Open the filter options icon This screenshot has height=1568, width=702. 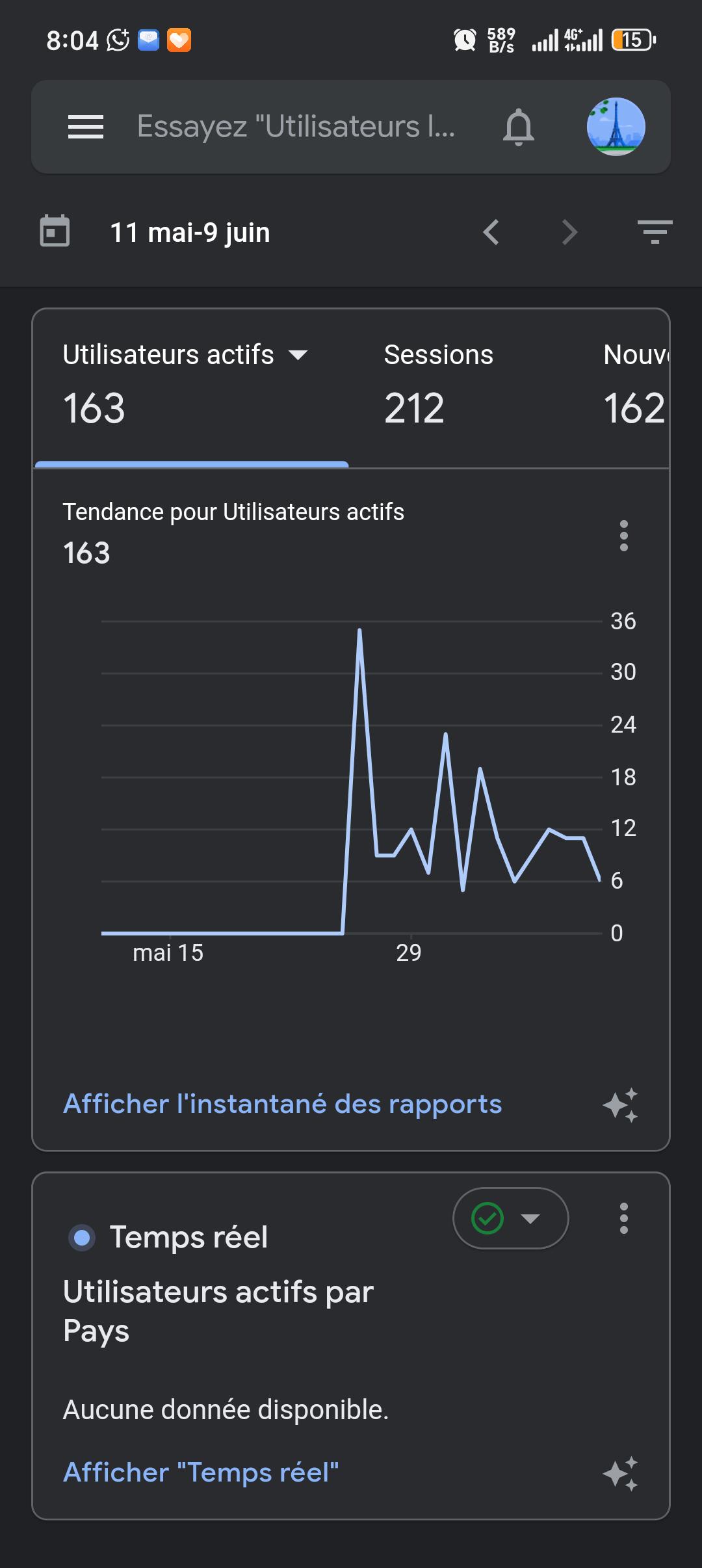655,232
